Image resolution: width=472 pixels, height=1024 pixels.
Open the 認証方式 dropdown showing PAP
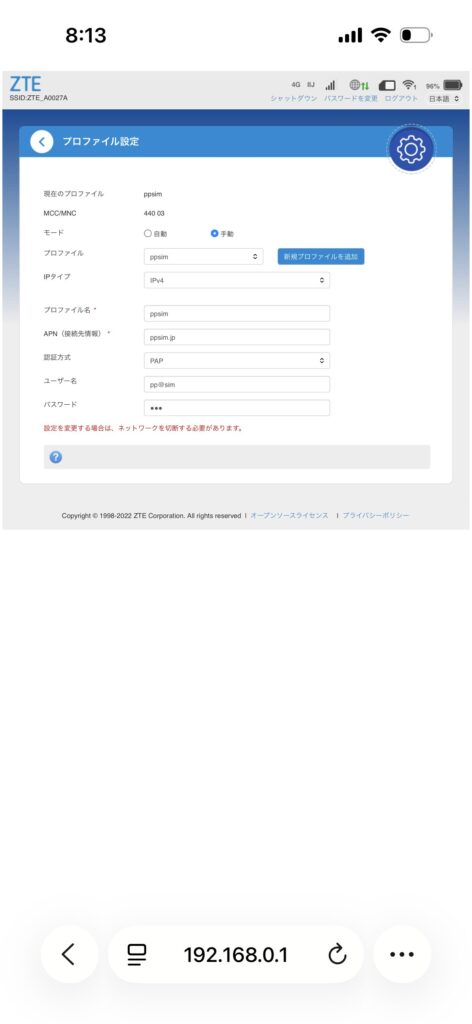[x=236, y=360]
